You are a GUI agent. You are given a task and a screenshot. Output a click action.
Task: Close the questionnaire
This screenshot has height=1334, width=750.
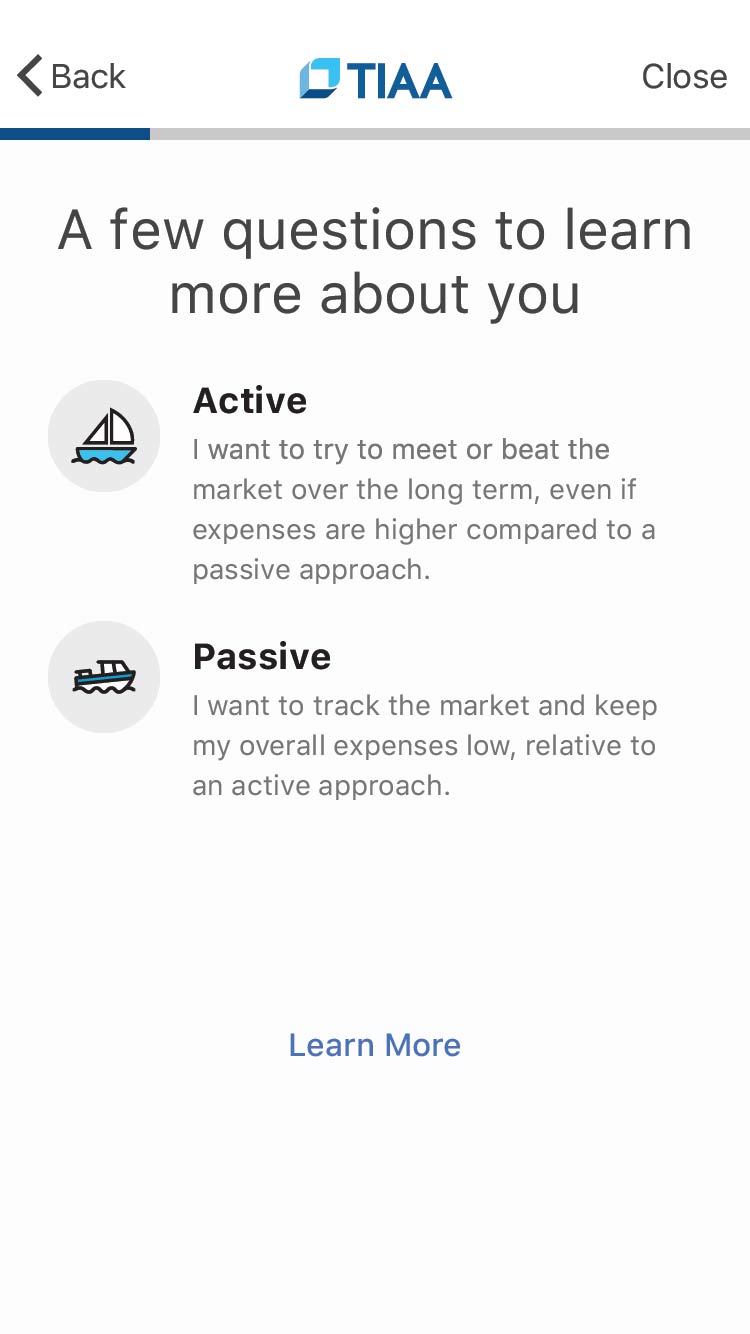(684, 76)
